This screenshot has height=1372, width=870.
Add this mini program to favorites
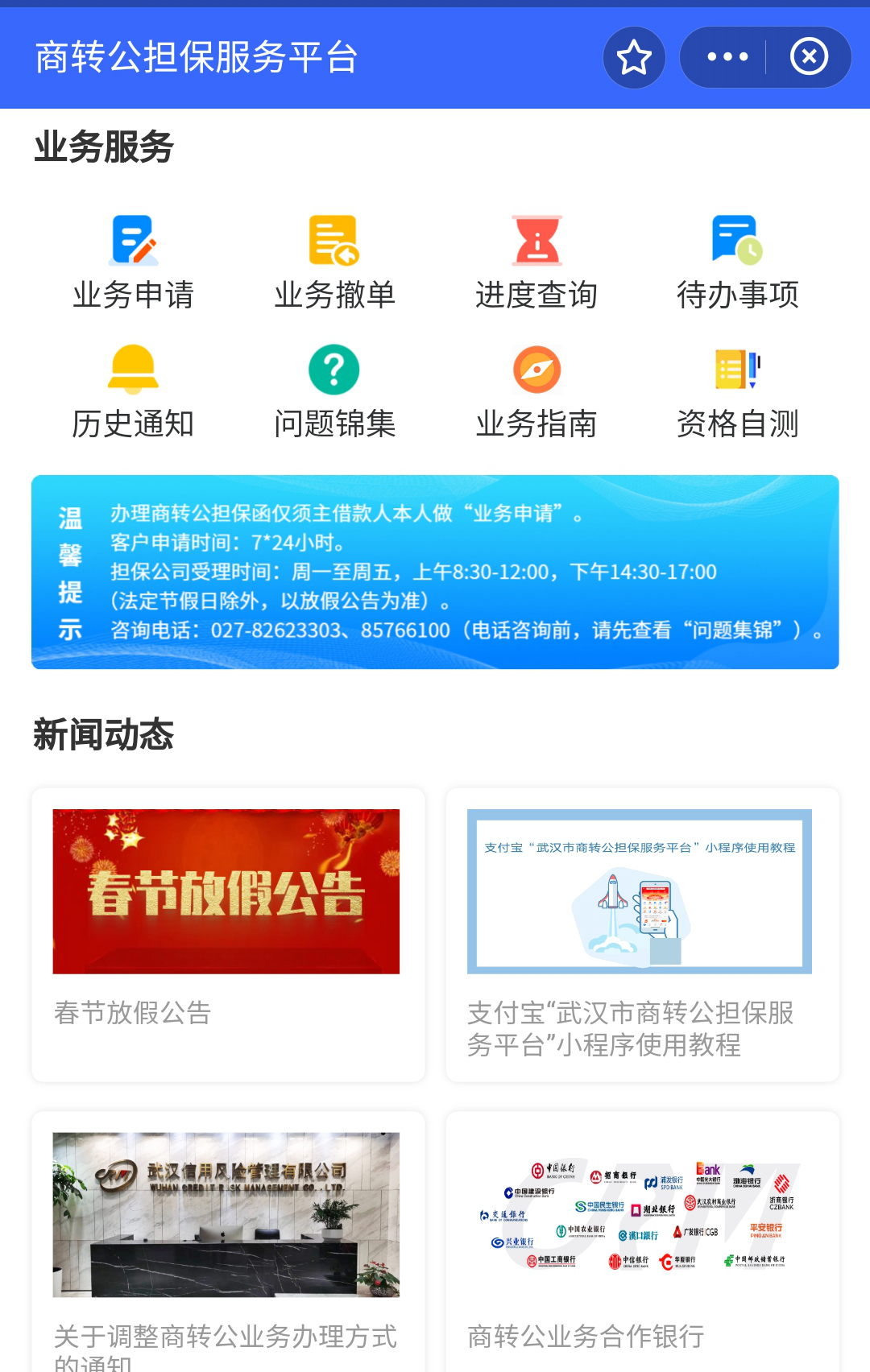point(634,57)
